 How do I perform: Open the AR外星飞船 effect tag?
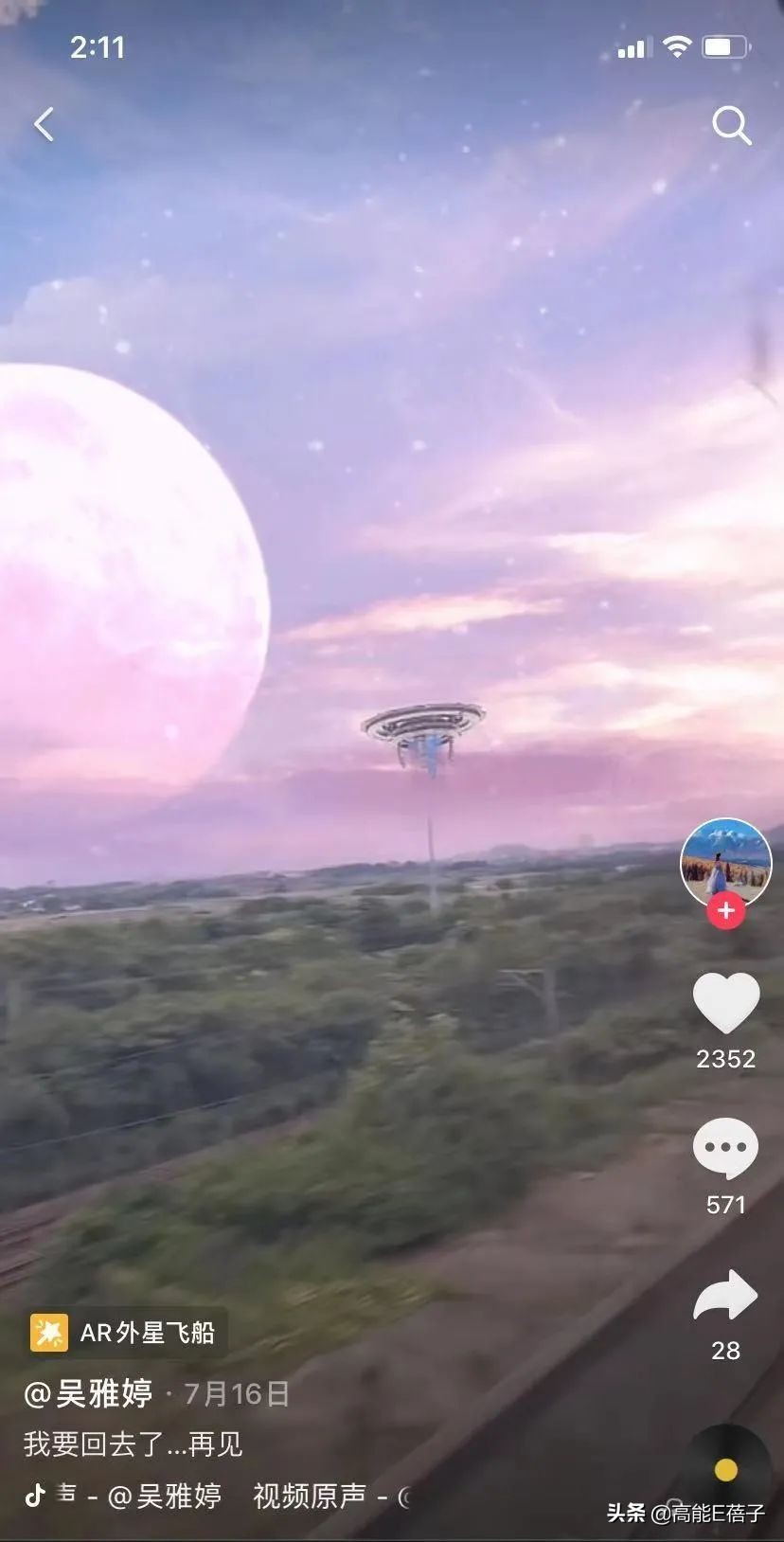[127, 1333]
